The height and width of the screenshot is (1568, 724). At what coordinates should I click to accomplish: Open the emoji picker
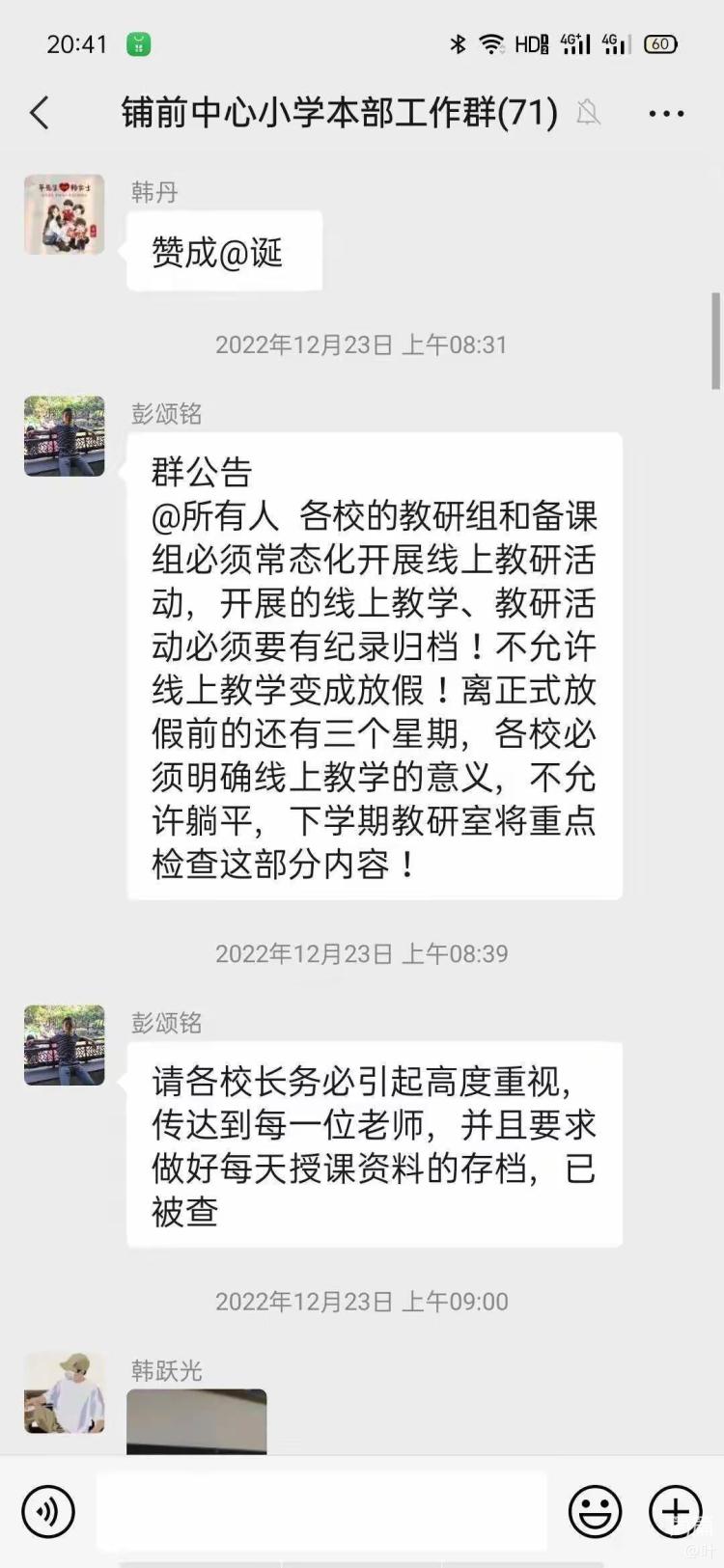595,1511
